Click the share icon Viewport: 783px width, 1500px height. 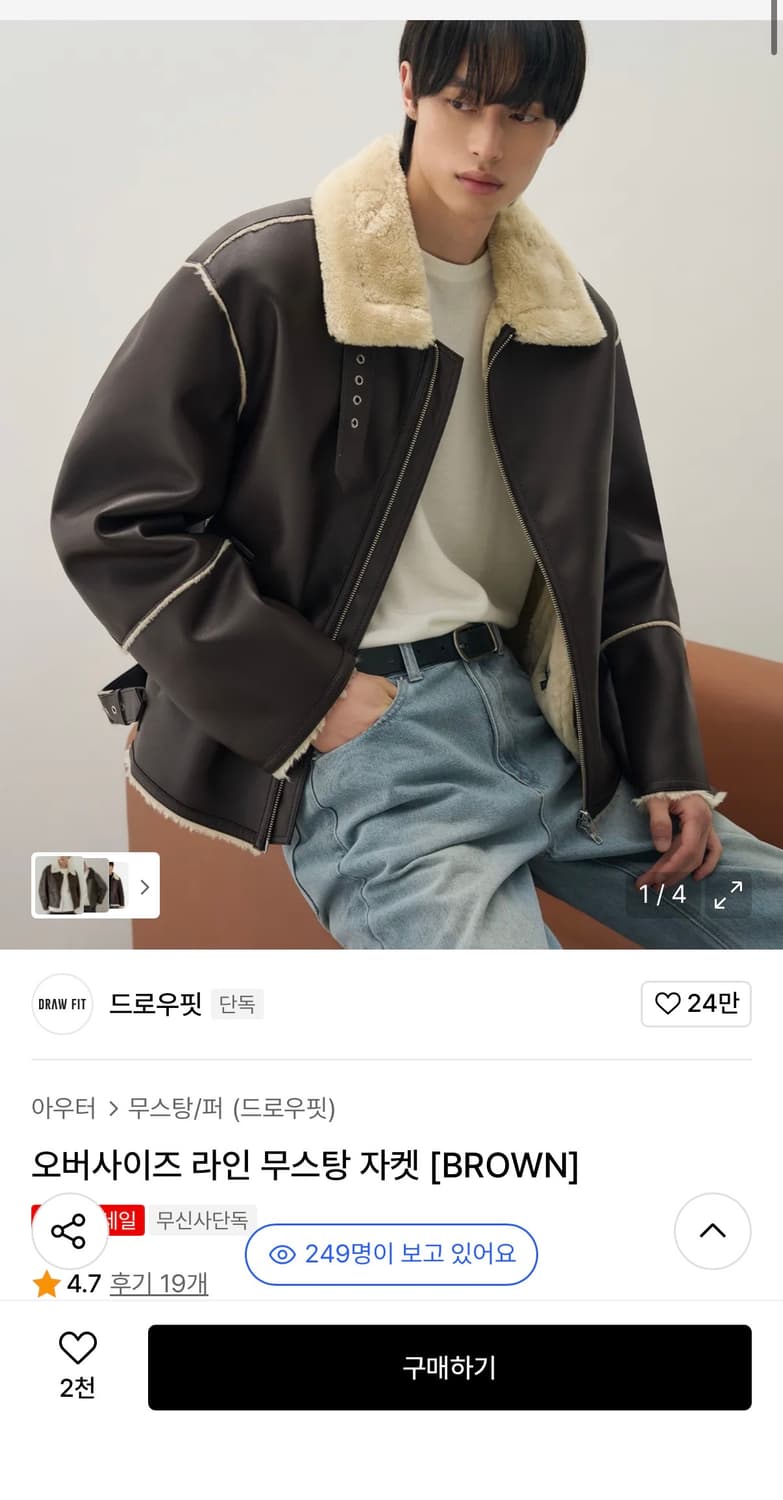[x=68, y=1232]
